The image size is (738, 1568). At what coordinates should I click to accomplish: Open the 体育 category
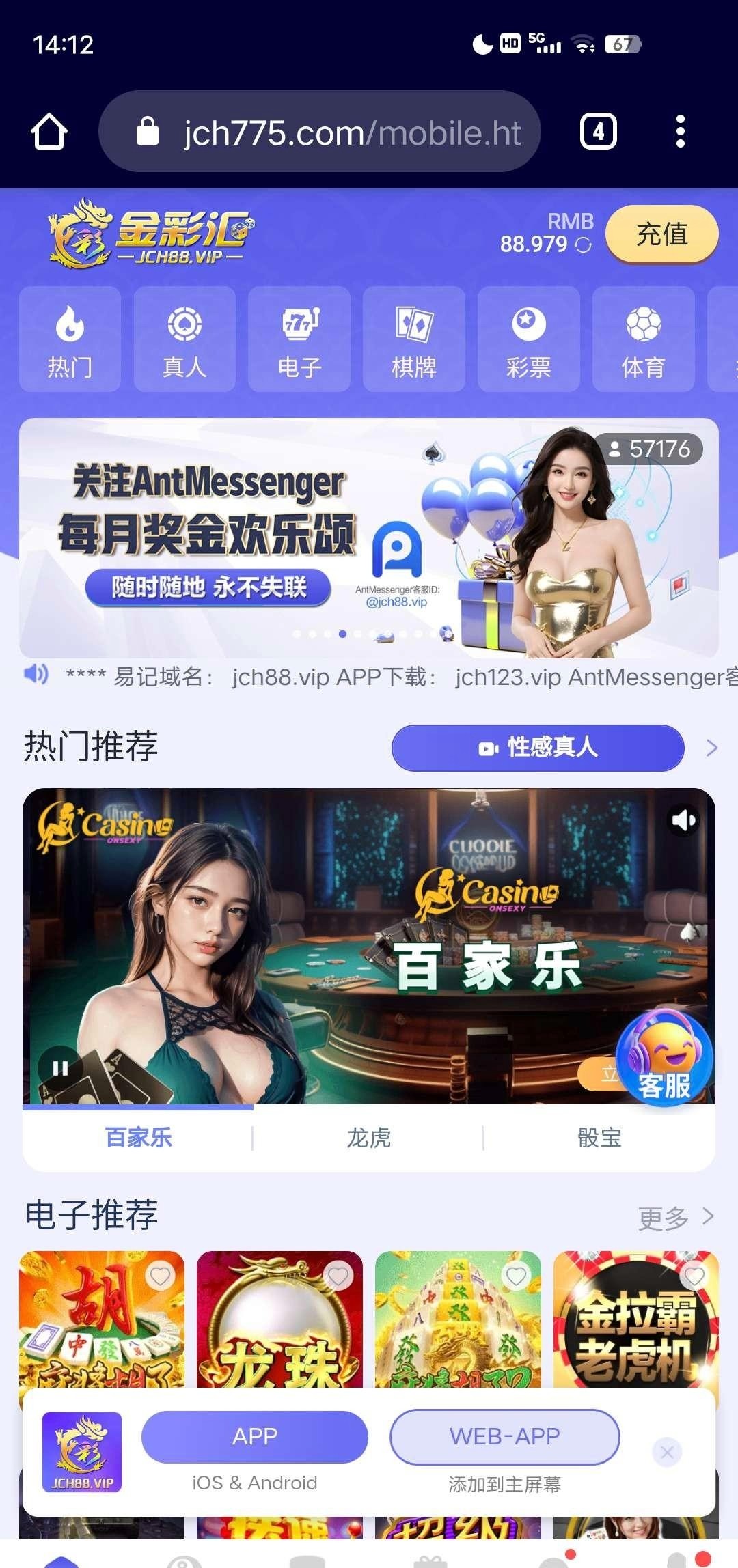(643, 339)
